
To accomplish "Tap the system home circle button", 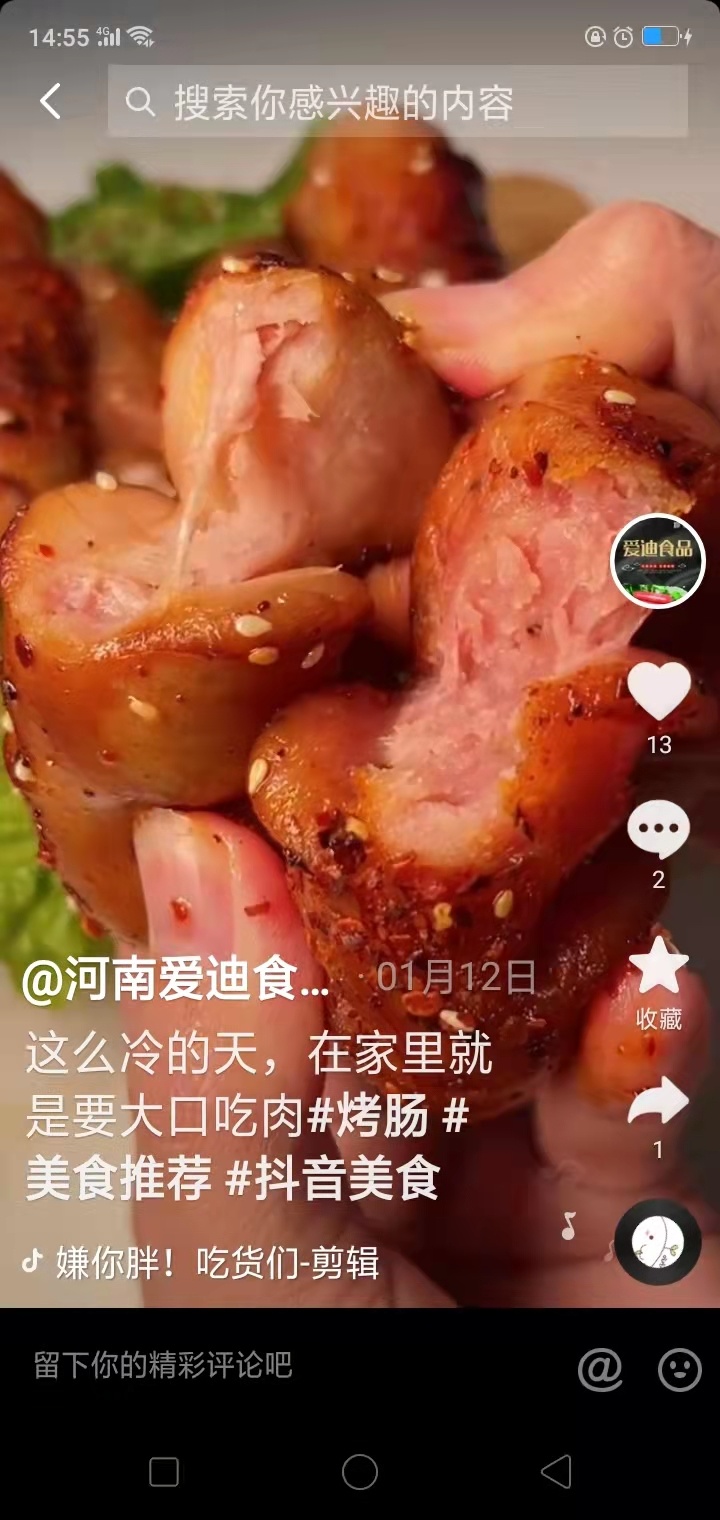I will pyautogui.click(x=360, y=1471).
